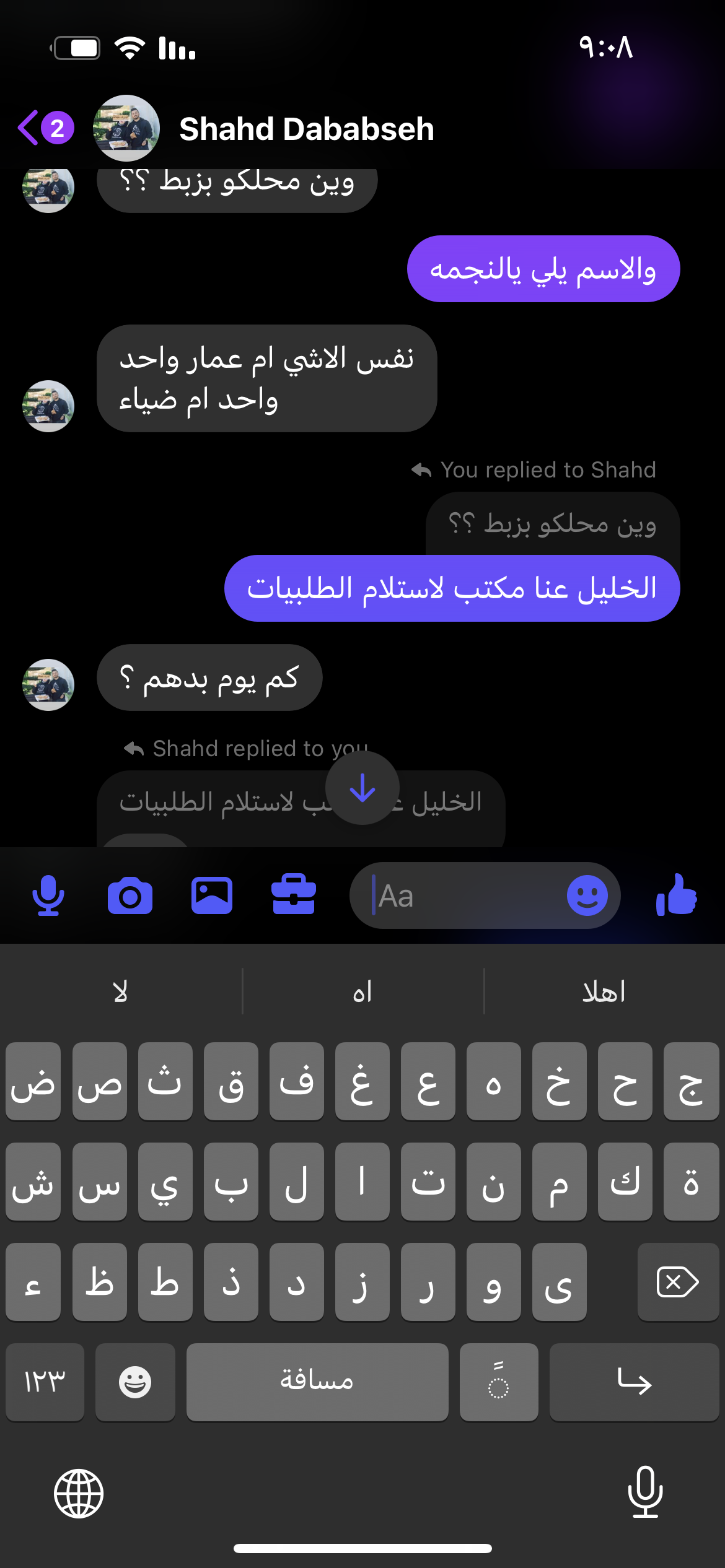
Task: Record a voice message with microphone icon
Action: point(48,896)
